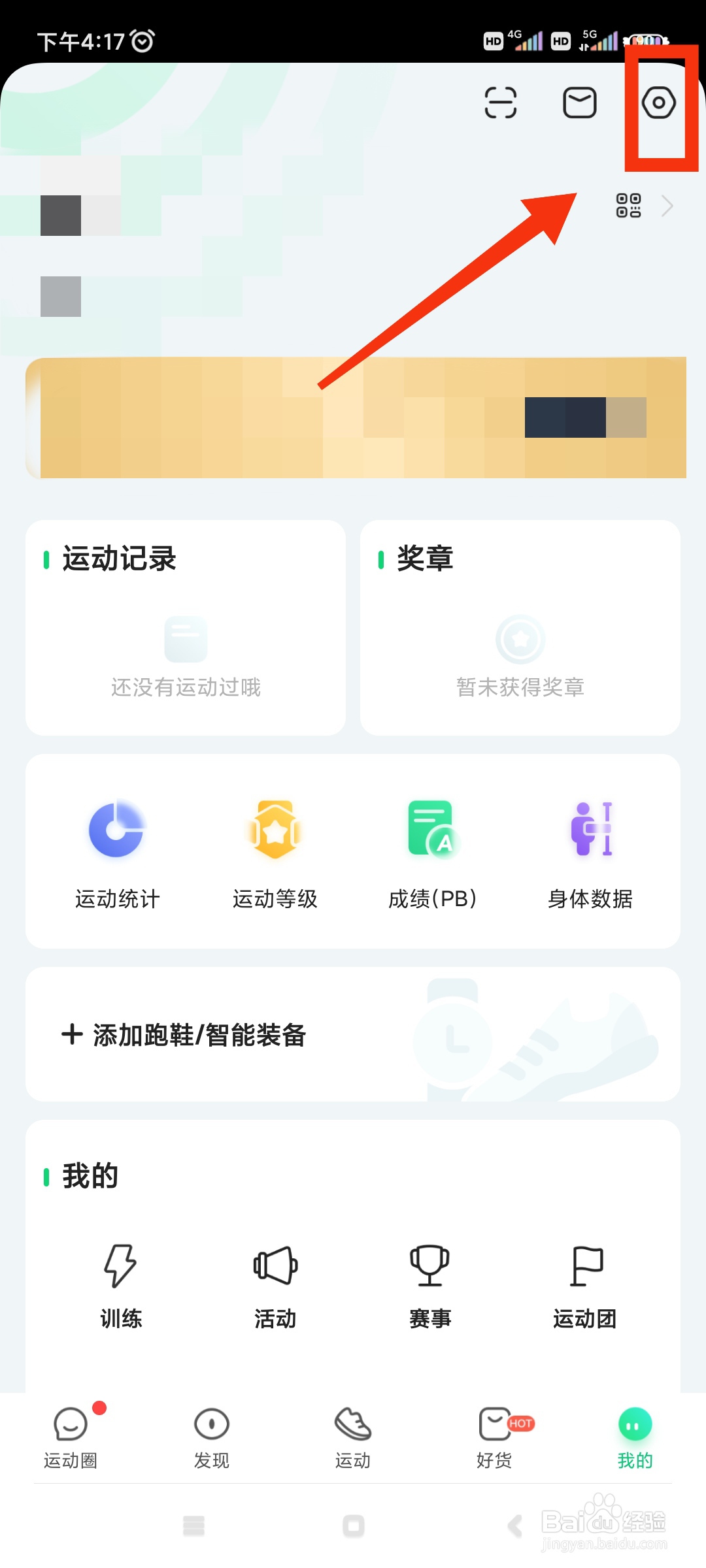Open 身体数据 body data
The image size is (706, 1568).
click(589, 849)
